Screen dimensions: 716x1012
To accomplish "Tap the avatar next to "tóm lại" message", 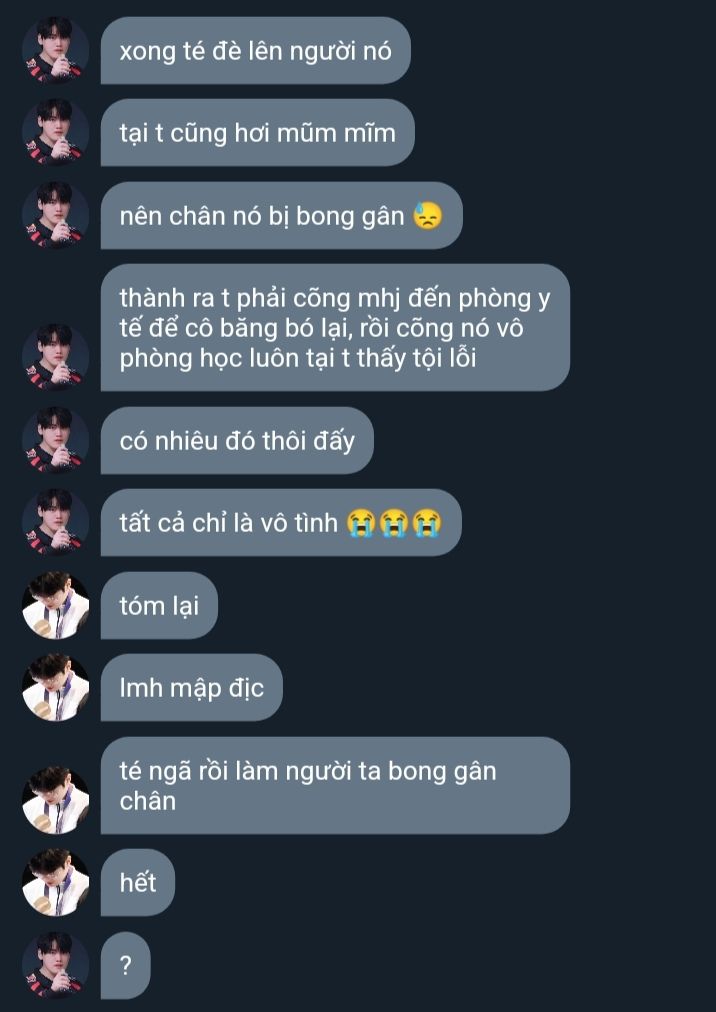I will pos(56,605).
